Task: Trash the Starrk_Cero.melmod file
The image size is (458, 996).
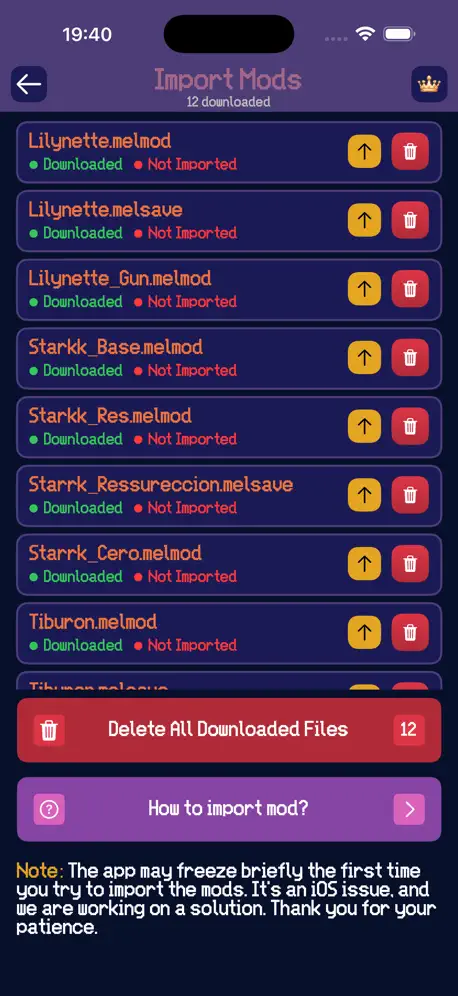Action: click(x=410, y=563)
